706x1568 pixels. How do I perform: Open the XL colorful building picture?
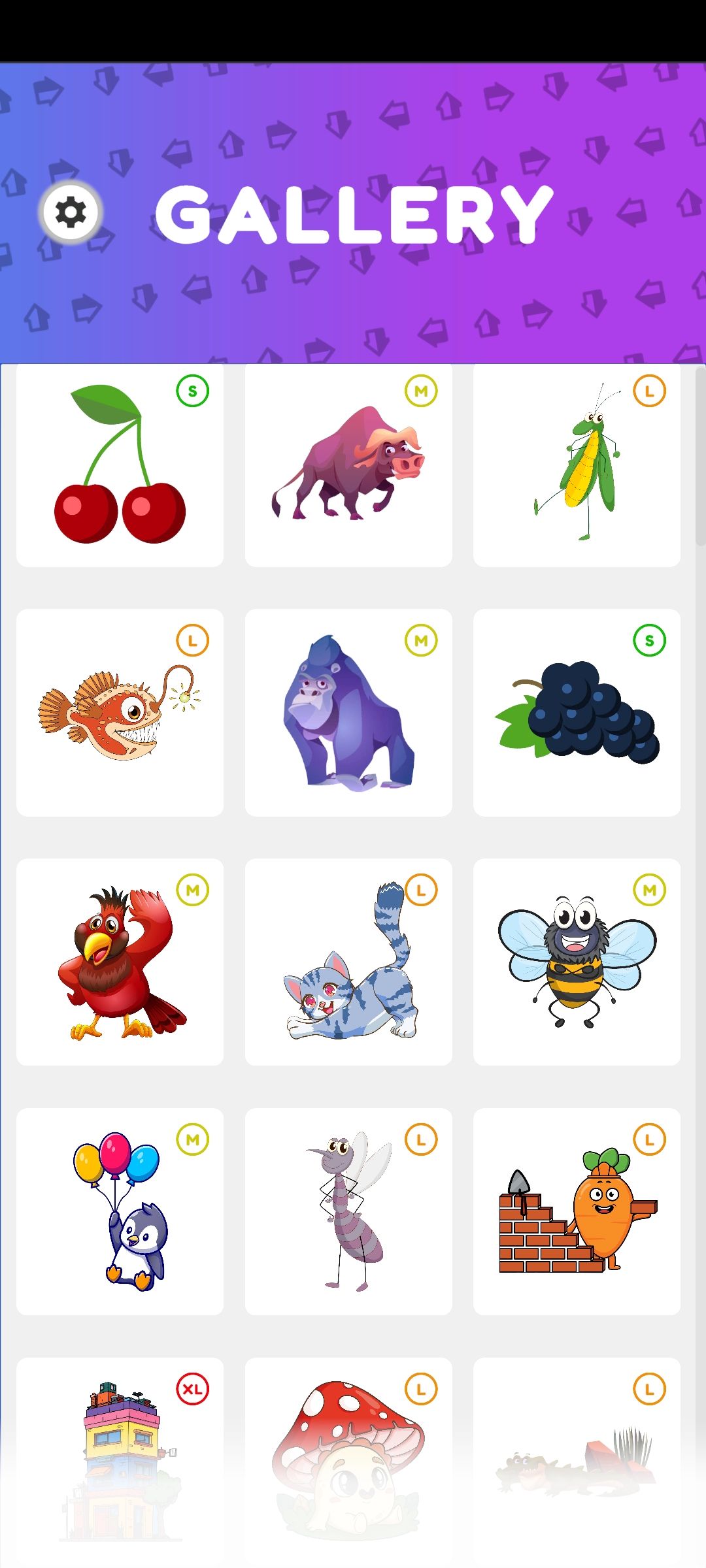point(120,1457)
